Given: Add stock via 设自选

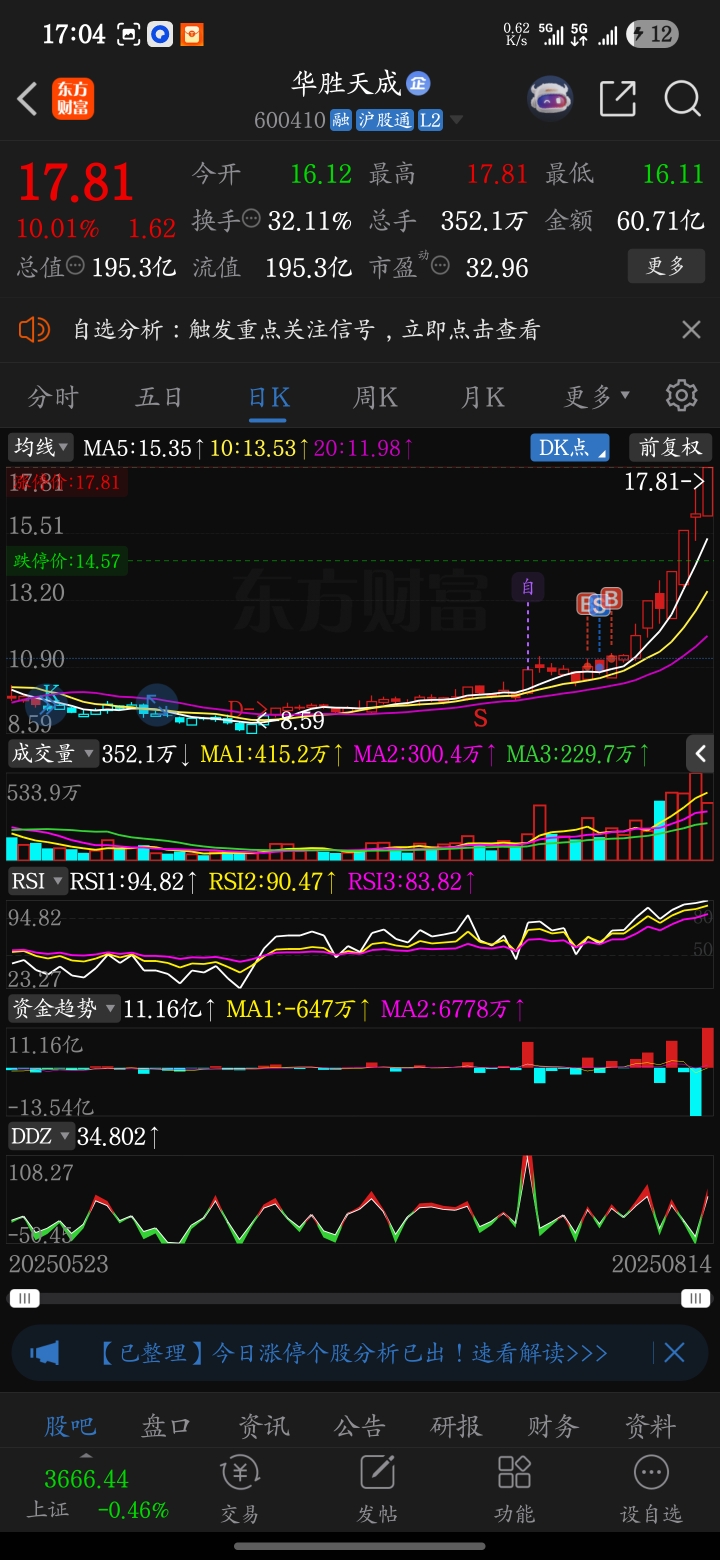Looking at the screenshot, I should 651,1489.
